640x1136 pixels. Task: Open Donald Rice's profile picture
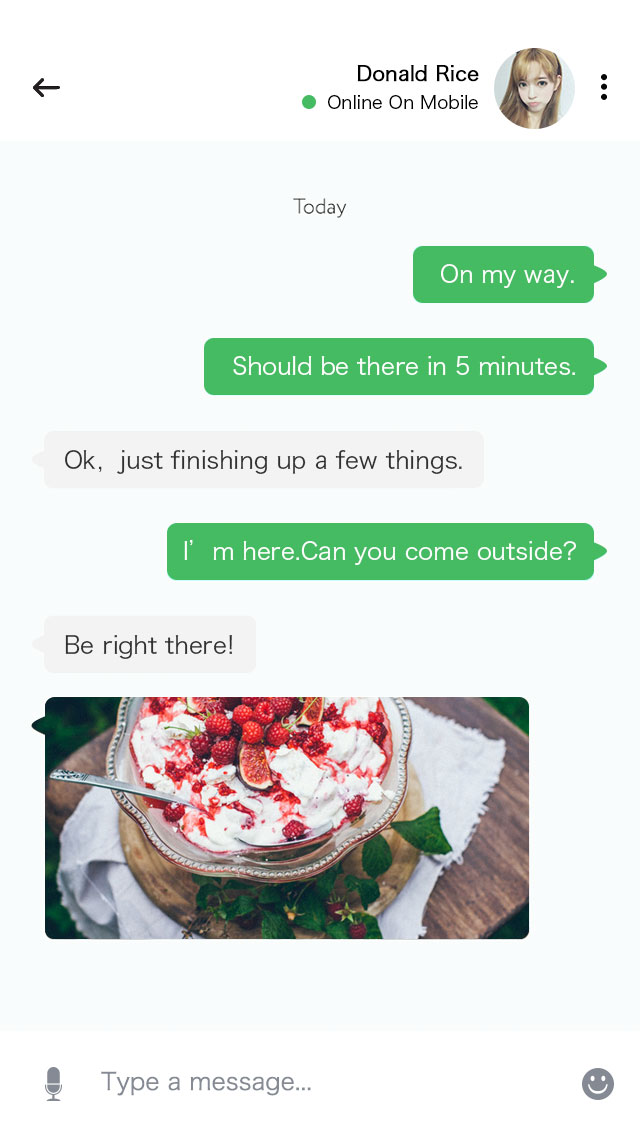tap(534, 88)
